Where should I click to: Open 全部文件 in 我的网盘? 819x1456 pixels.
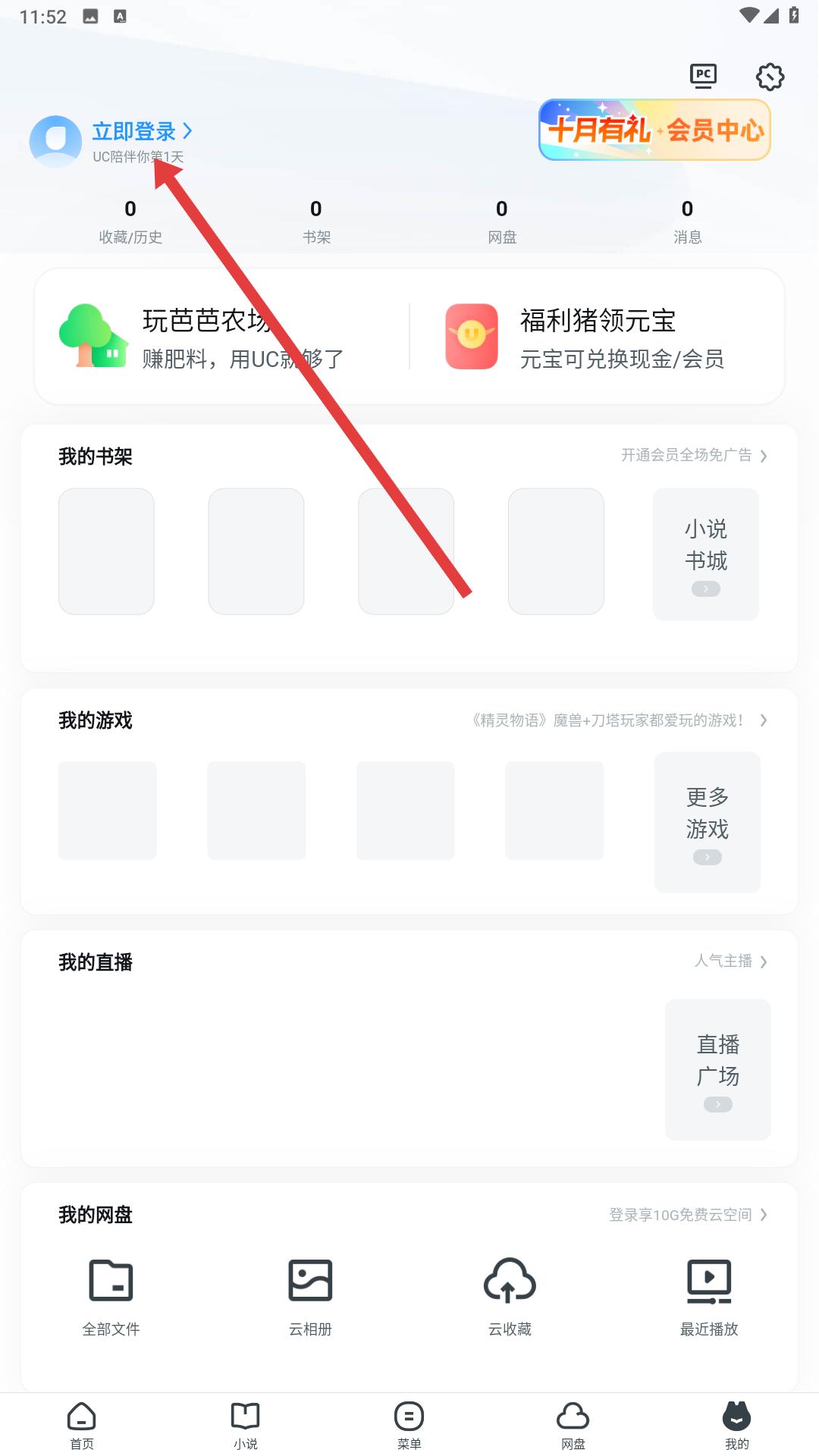pos(111,1295)
